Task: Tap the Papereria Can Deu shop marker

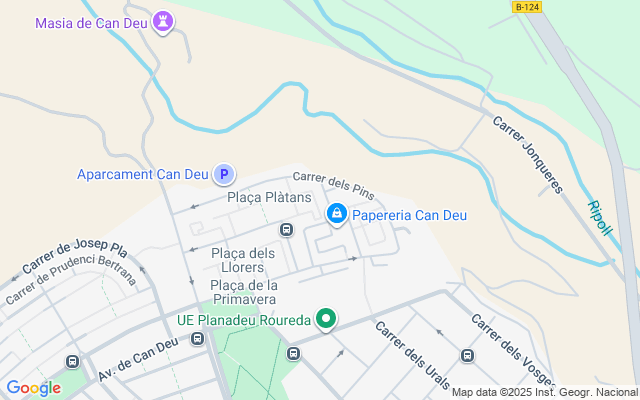Action: pos(338,214)
